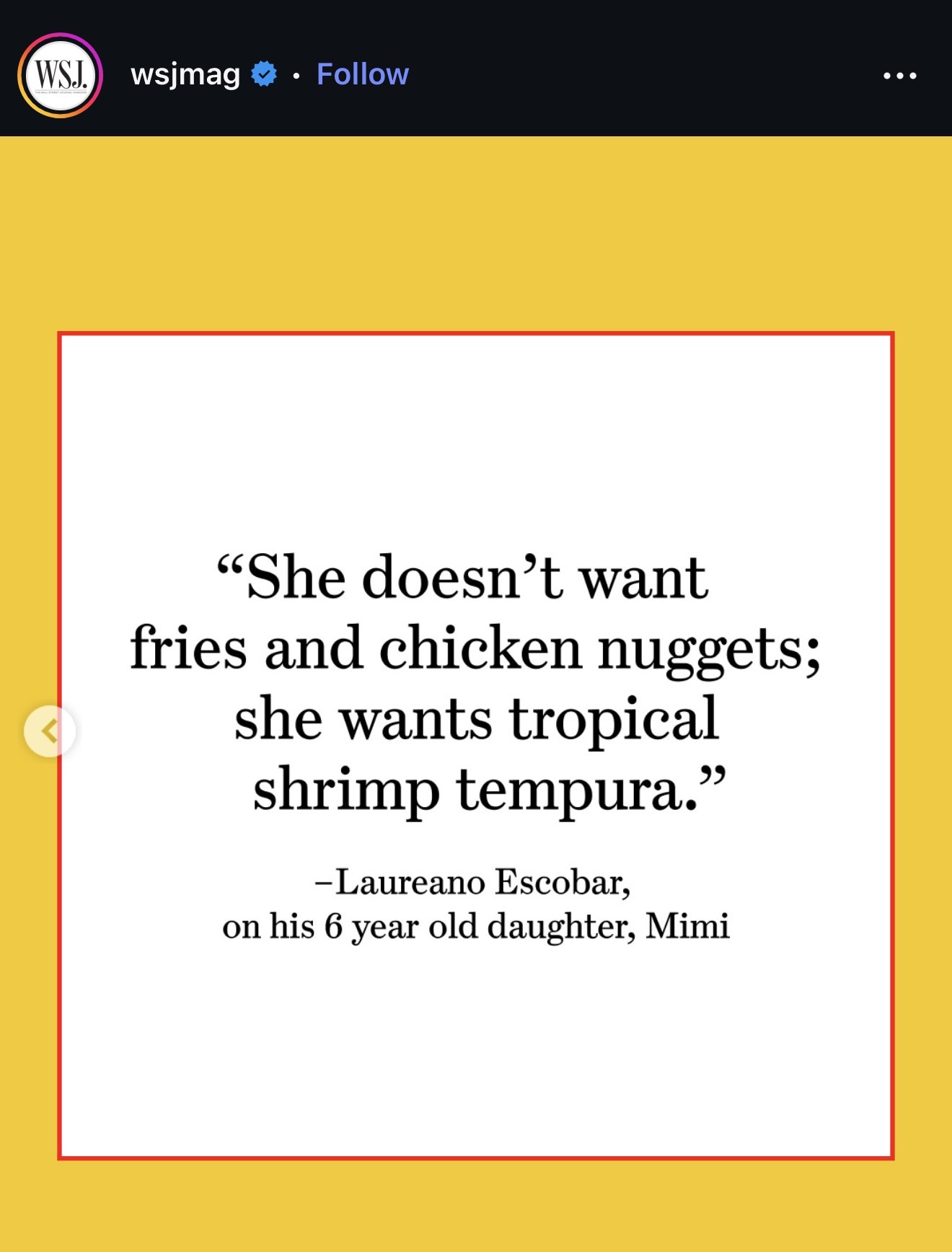Open the wsjmag profile picture story
The image size is (952, 1252).
tap(61, 75)
